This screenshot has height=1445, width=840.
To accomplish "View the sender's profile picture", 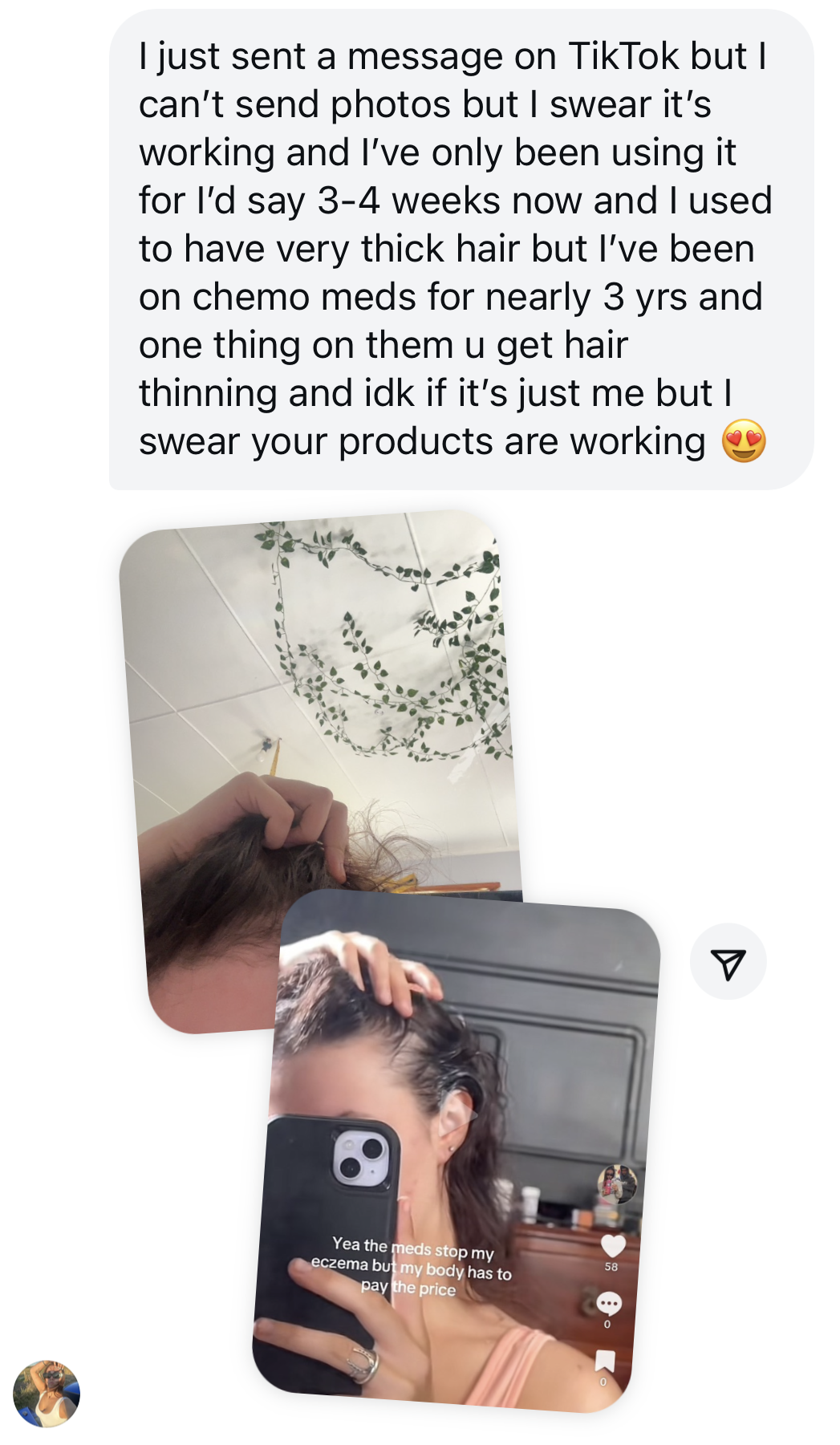I will 47,1394.
